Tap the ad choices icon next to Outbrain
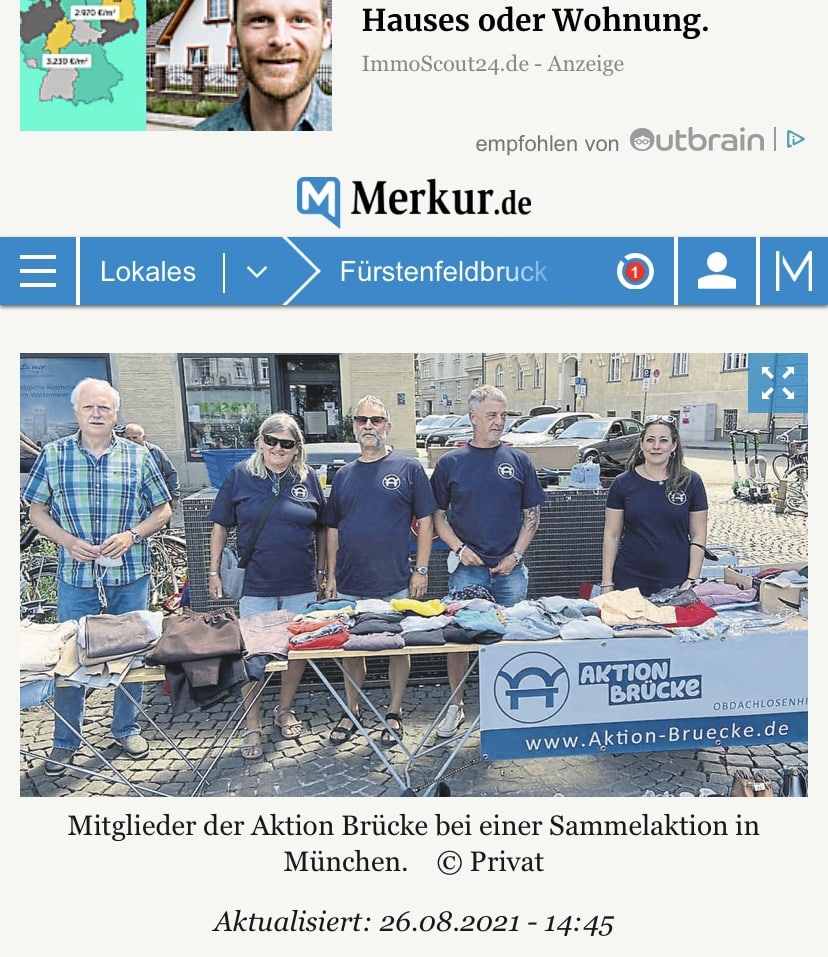The height and width of the screenshot is (957, 828). pos(796,140)
